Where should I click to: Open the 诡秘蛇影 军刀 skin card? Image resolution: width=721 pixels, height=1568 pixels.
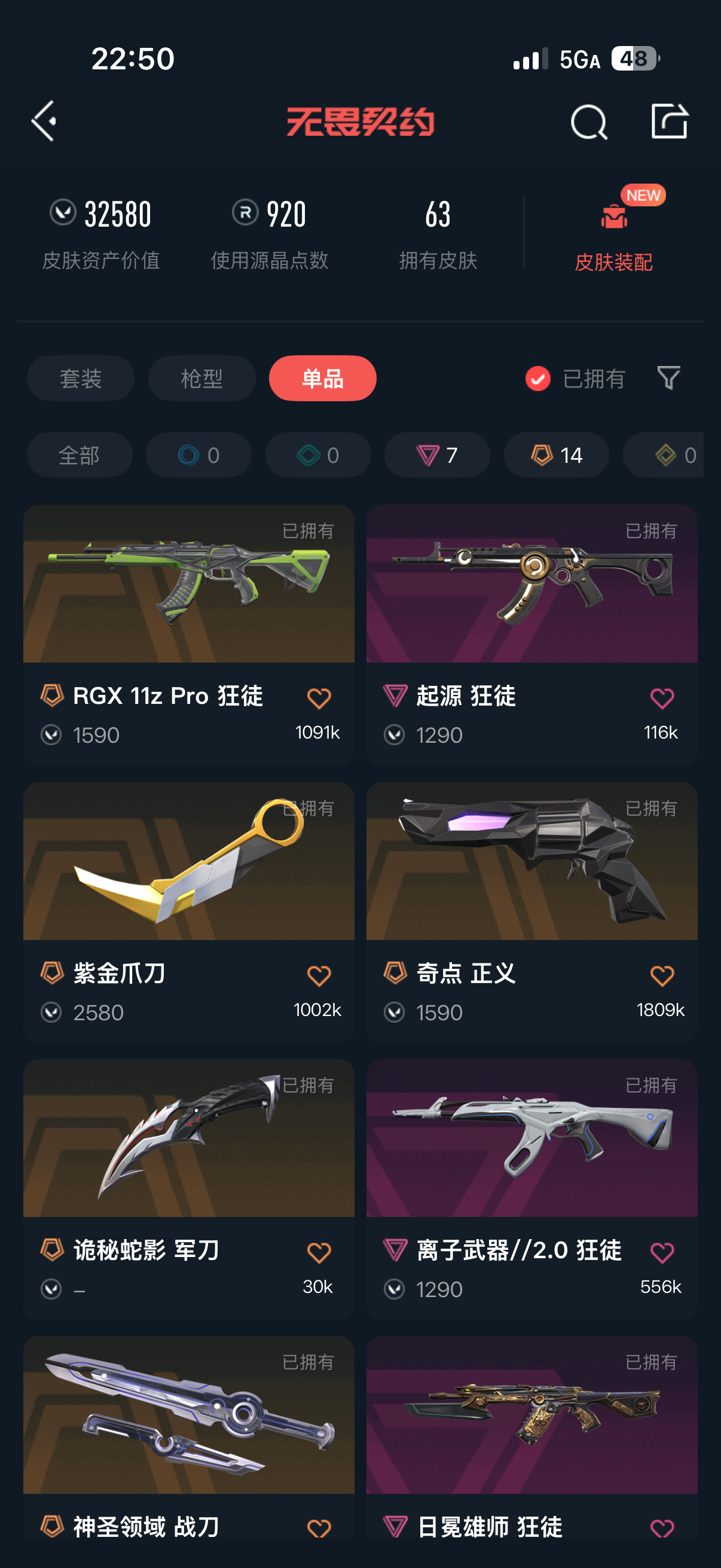point(188,1189)
